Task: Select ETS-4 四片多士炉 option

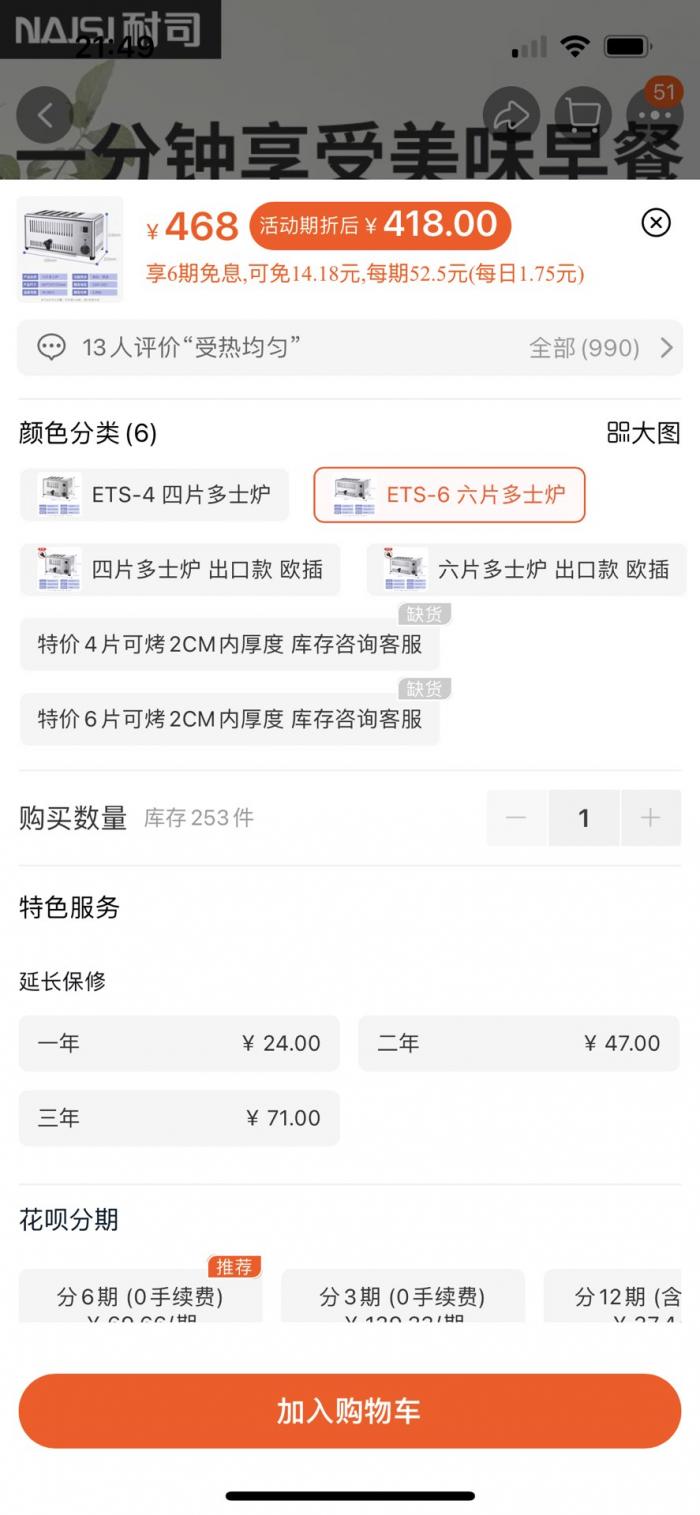Action: [154, 495]
